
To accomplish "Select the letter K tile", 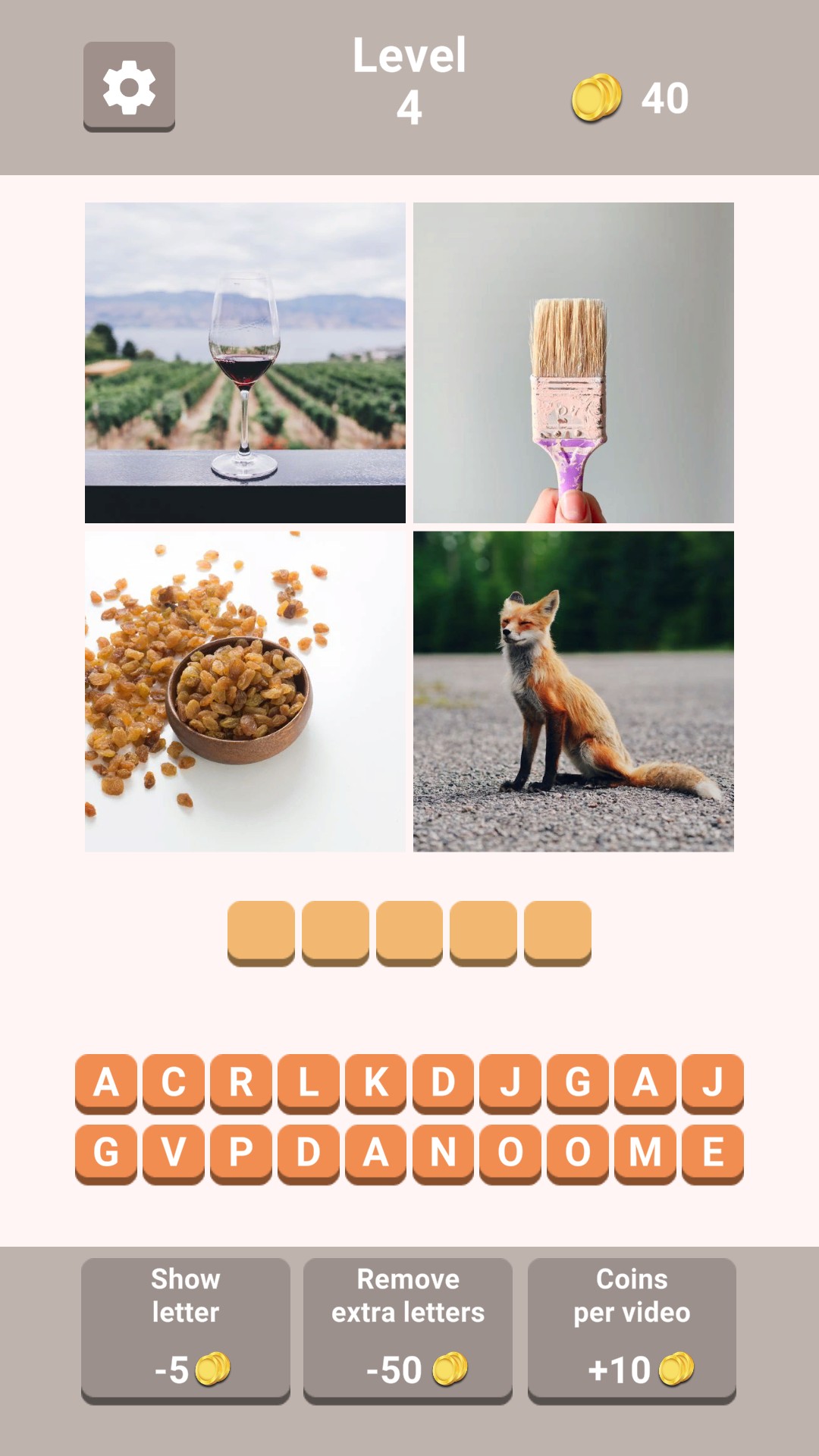I will (376, 1082).
